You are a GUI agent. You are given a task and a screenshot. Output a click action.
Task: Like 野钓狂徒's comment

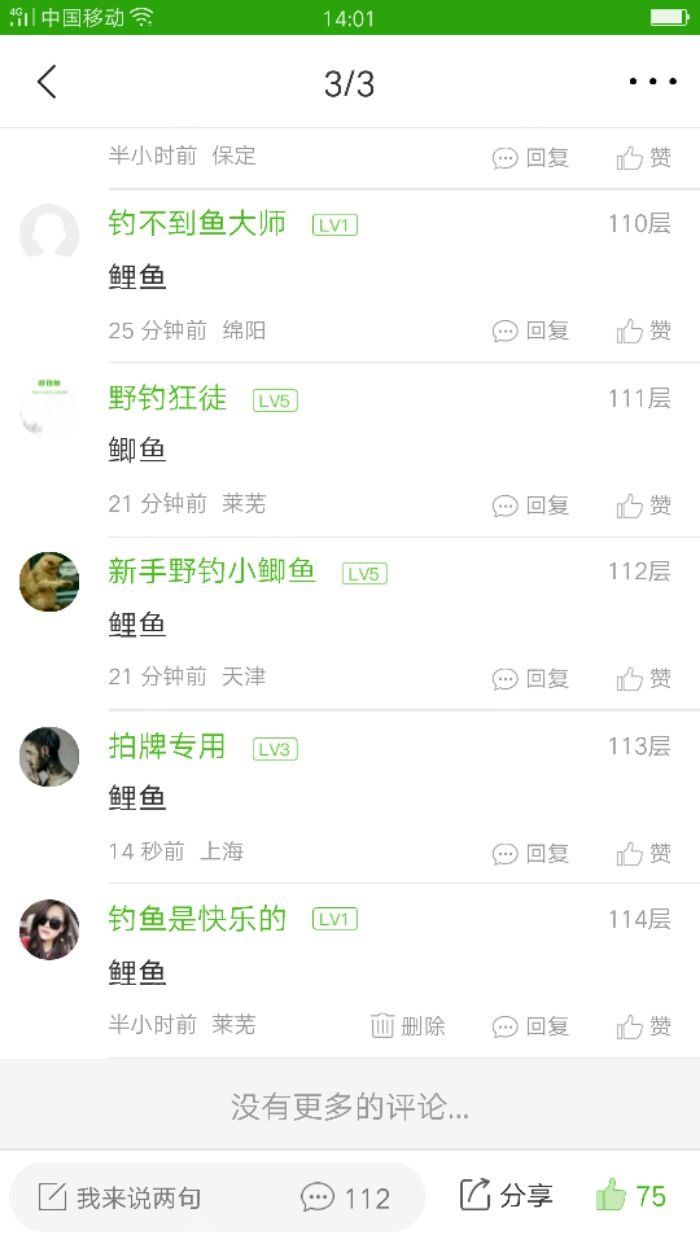[x=644, y=505]
